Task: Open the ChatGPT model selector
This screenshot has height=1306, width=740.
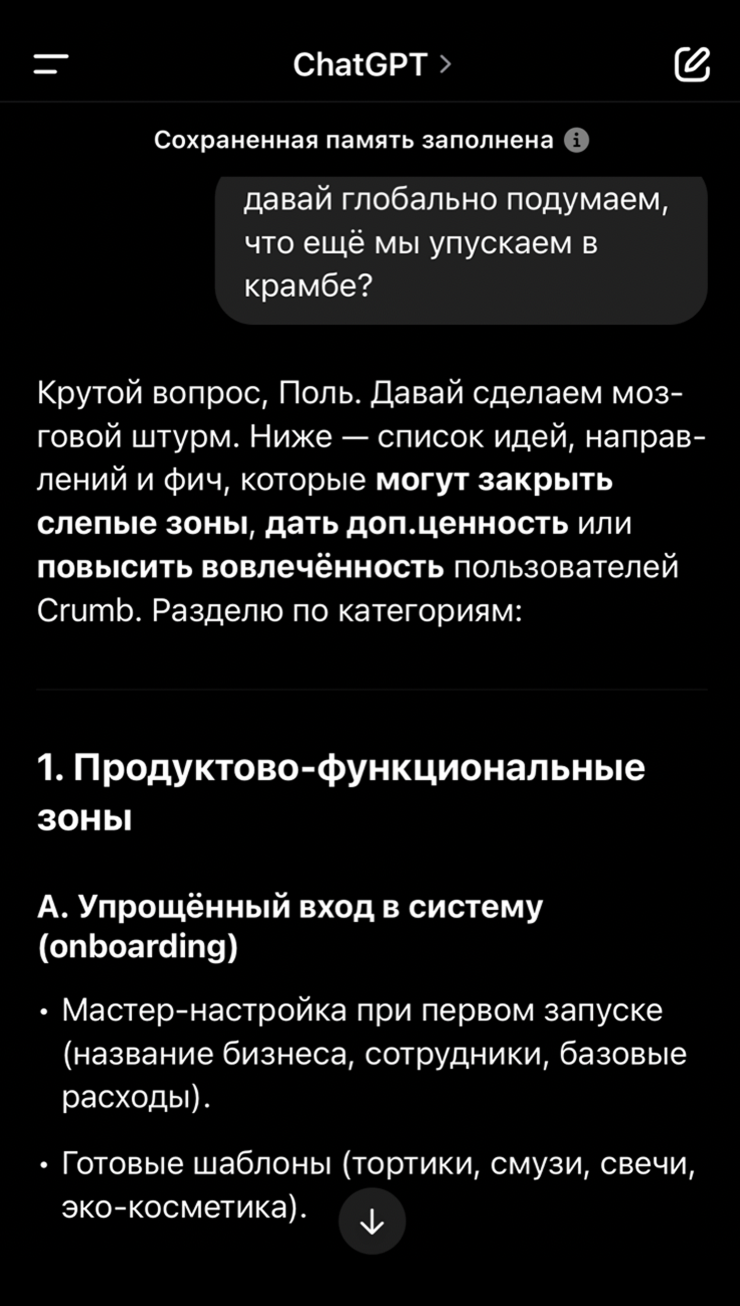Action: 372,65
